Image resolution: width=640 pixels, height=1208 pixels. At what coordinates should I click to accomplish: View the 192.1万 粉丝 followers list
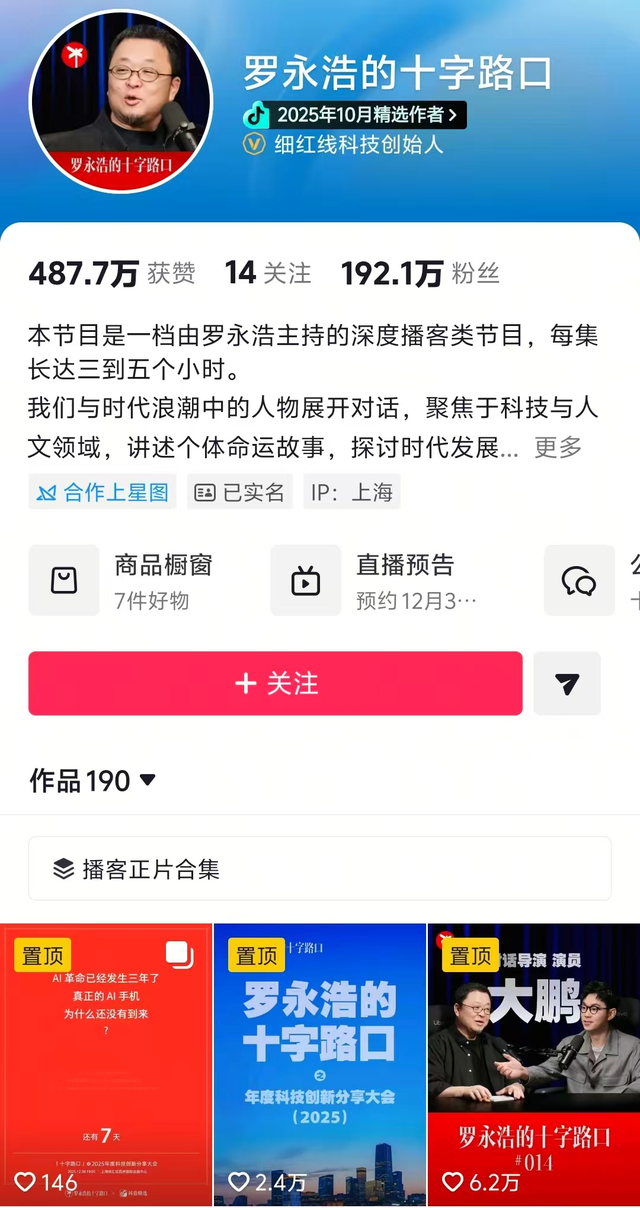pyautogui.click(x=419, y=273)
